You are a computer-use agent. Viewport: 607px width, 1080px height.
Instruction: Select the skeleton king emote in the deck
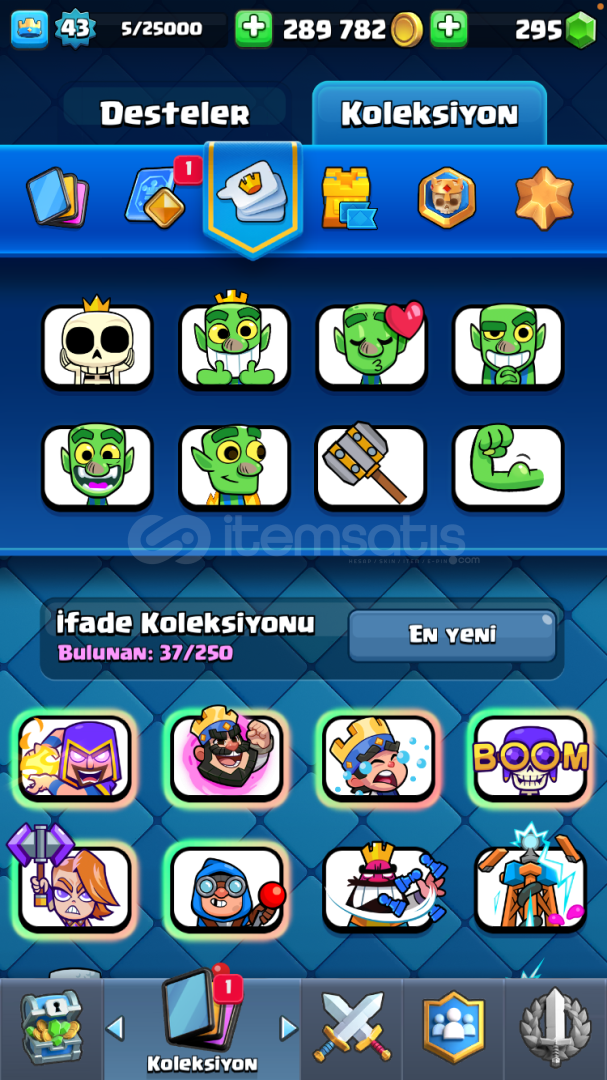97,345
